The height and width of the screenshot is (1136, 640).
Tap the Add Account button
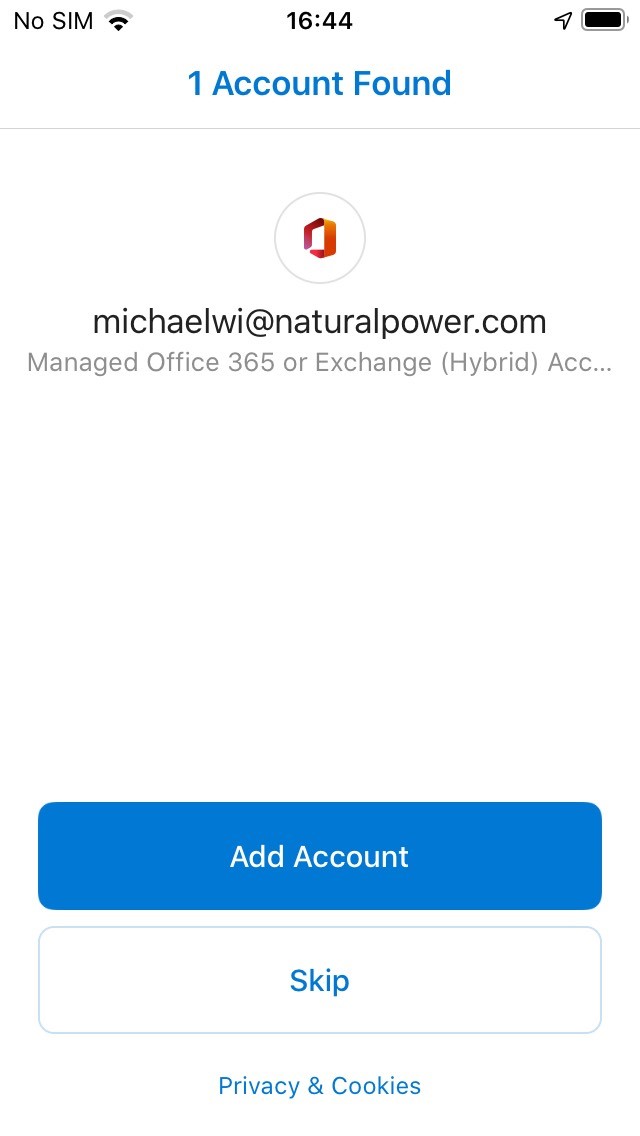pos(320,856)
